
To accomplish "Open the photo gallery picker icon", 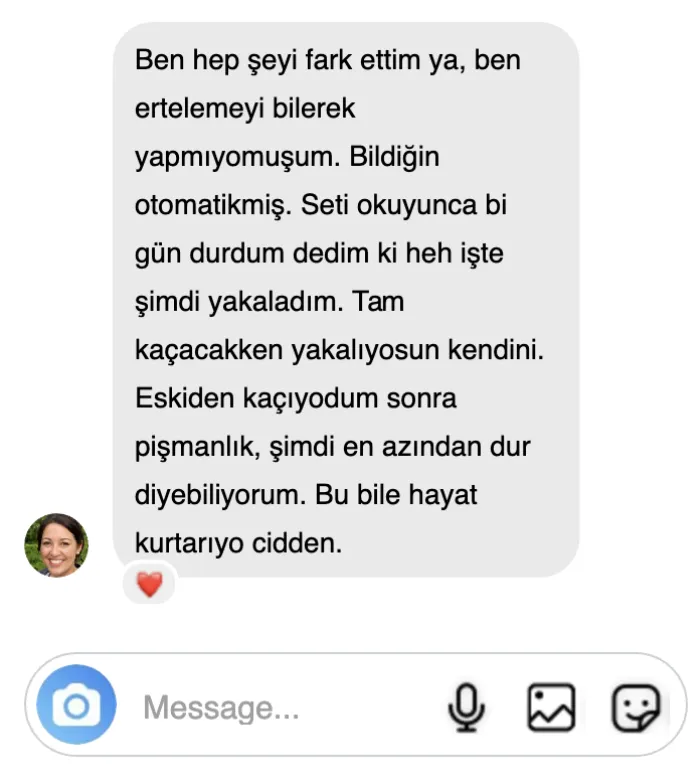I will (x=551, y=708).
